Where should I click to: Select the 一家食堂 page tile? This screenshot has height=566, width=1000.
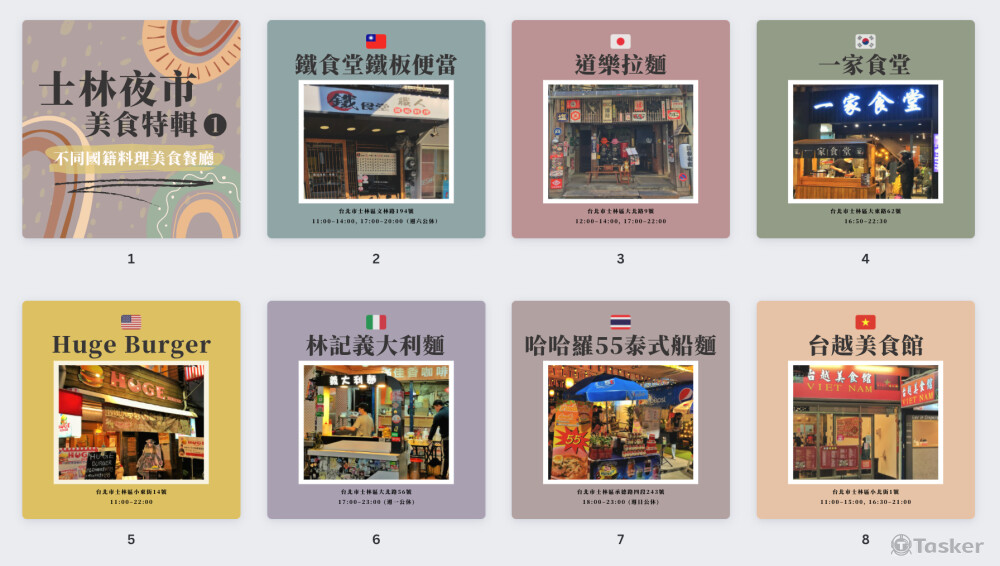pos(865,129)
